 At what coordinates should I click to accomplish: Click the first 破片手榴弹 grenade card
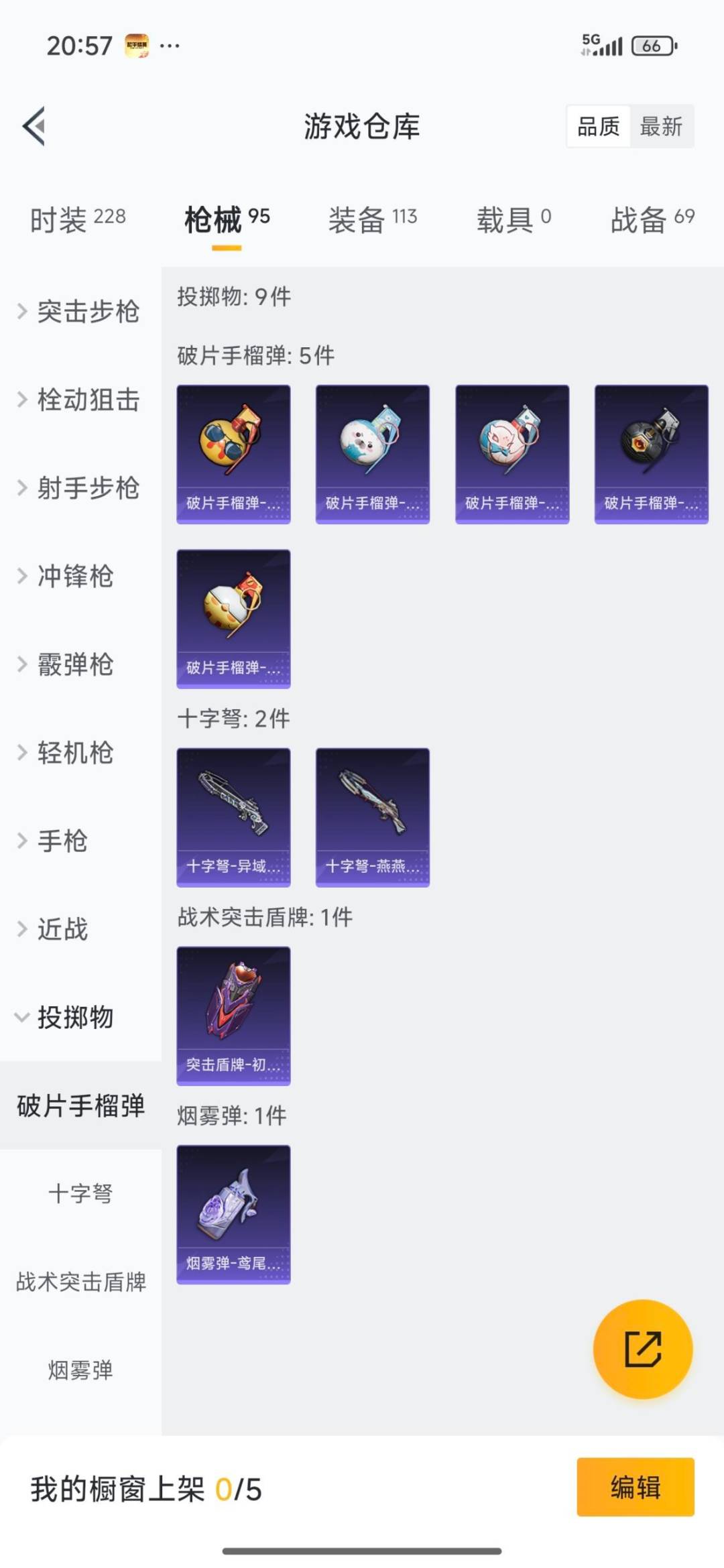coord(233,453)
